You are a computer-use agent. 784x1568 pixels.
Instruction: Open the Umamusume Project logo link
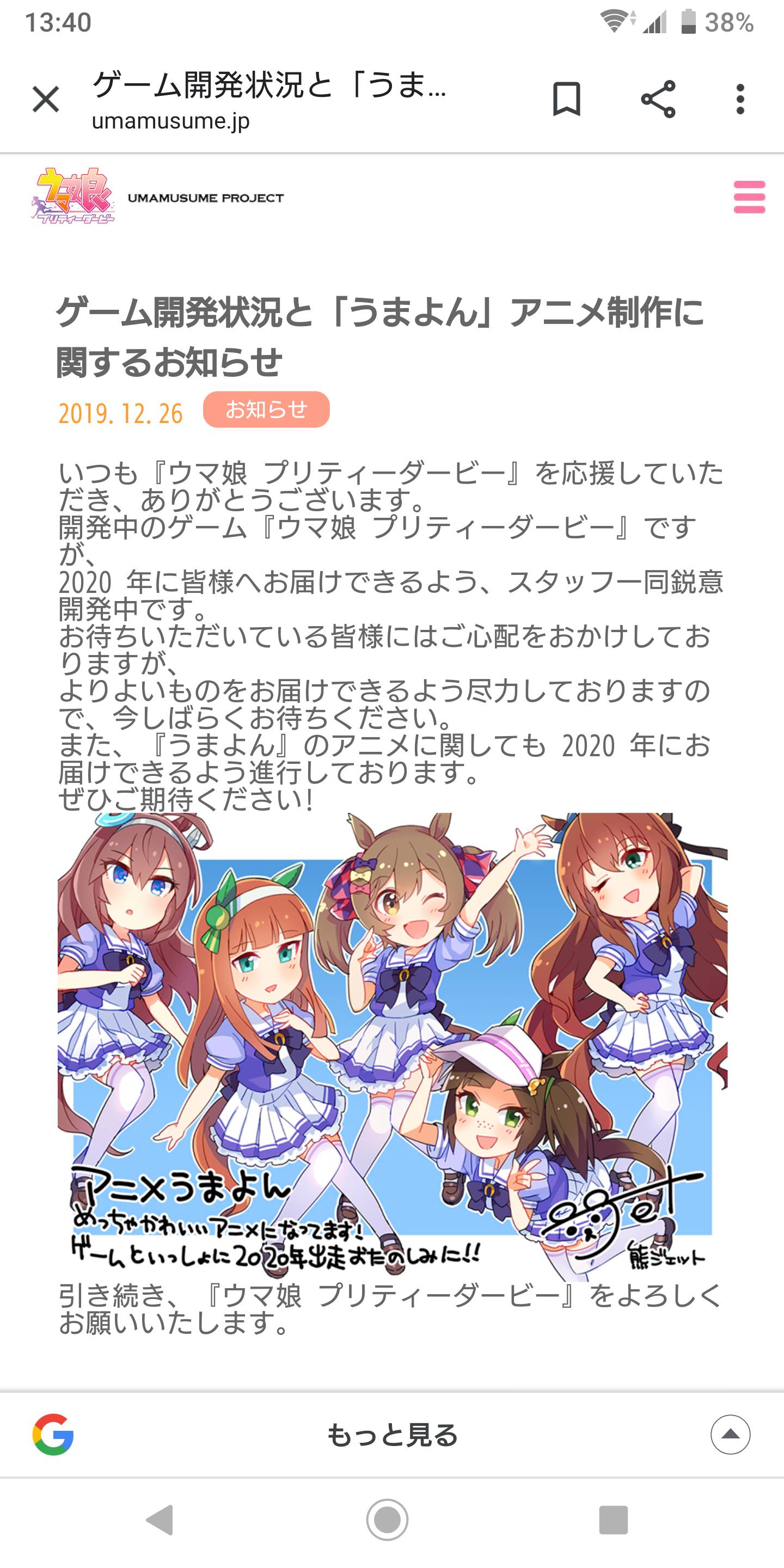coord(73,198)
